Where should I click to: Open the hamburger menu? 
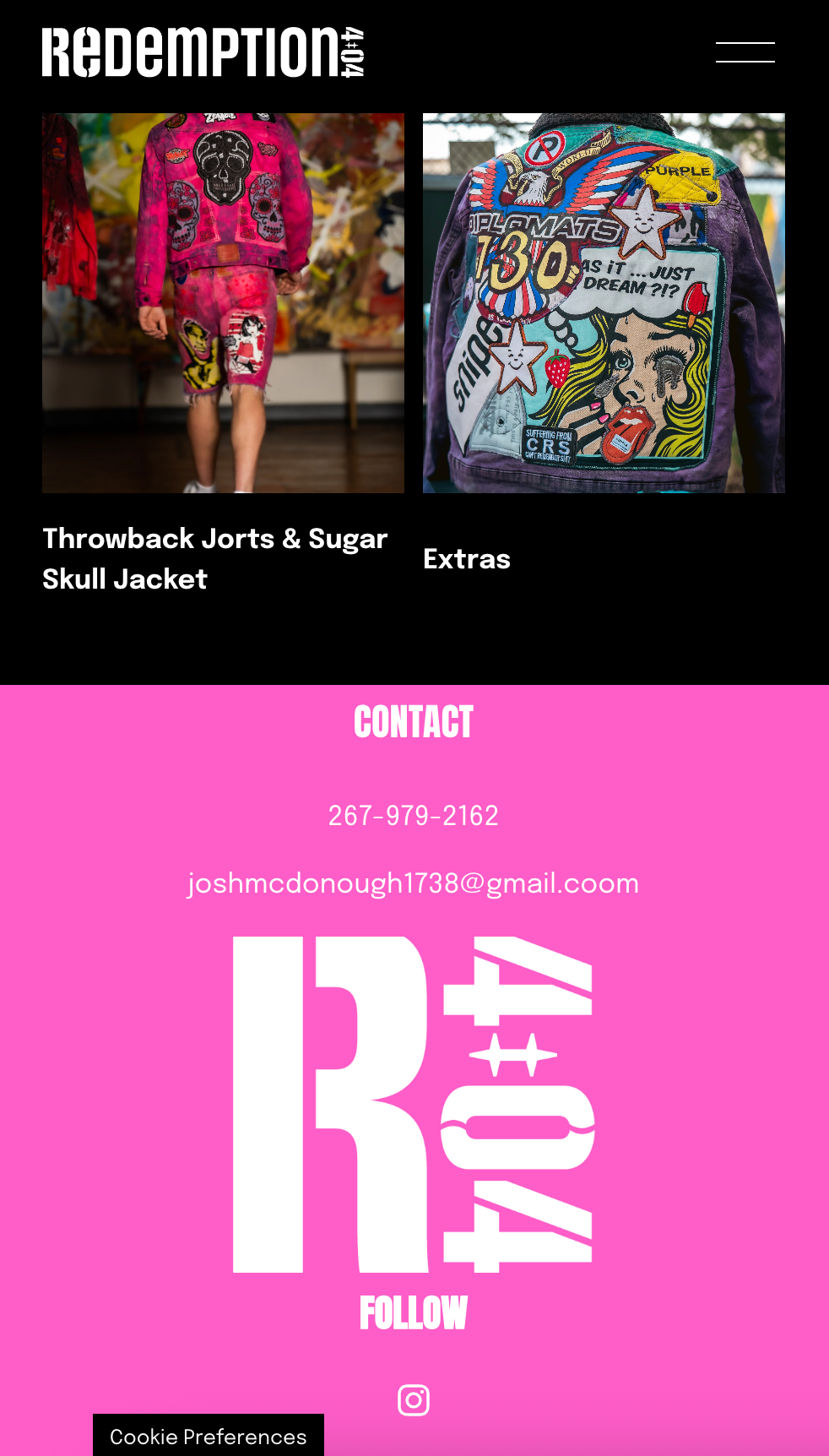point(745,52)
